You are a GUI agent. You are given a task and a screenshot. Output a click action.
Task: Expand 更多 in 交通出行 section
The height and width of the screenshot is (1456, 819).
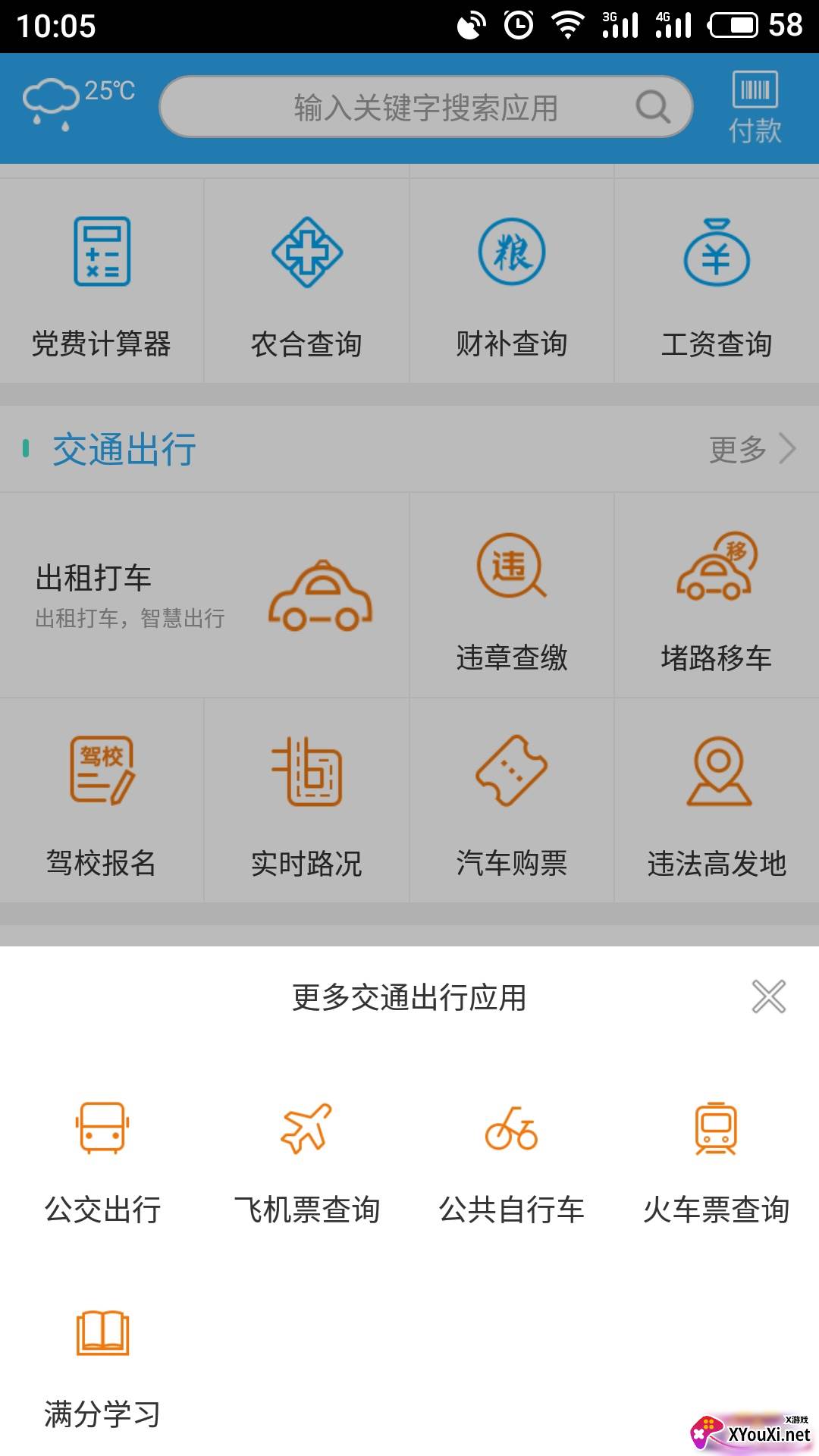752,449
